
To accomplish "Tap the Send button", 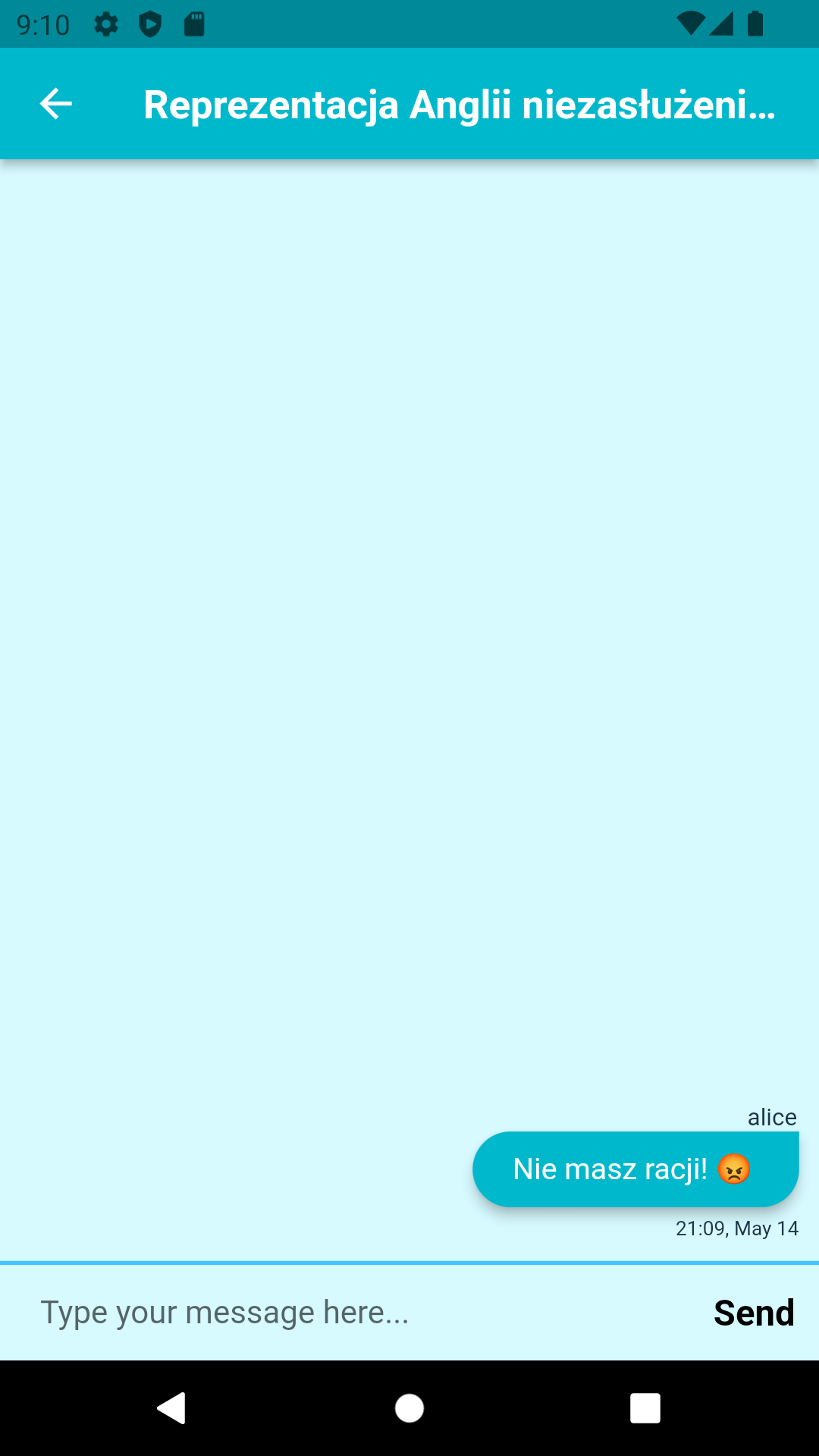I will [753, 1313].
